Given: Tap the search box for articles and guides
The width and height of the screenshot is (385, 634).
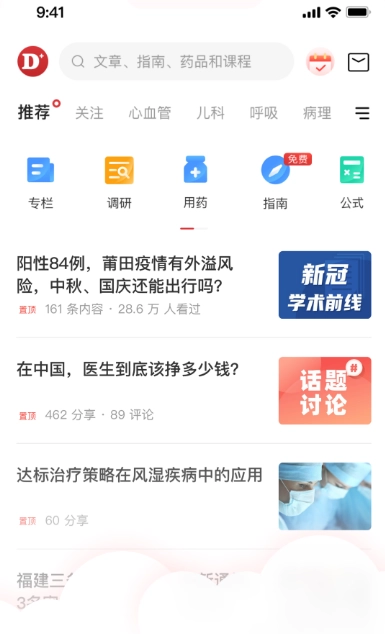Looking at the screenshot, I should pos(176,61).
